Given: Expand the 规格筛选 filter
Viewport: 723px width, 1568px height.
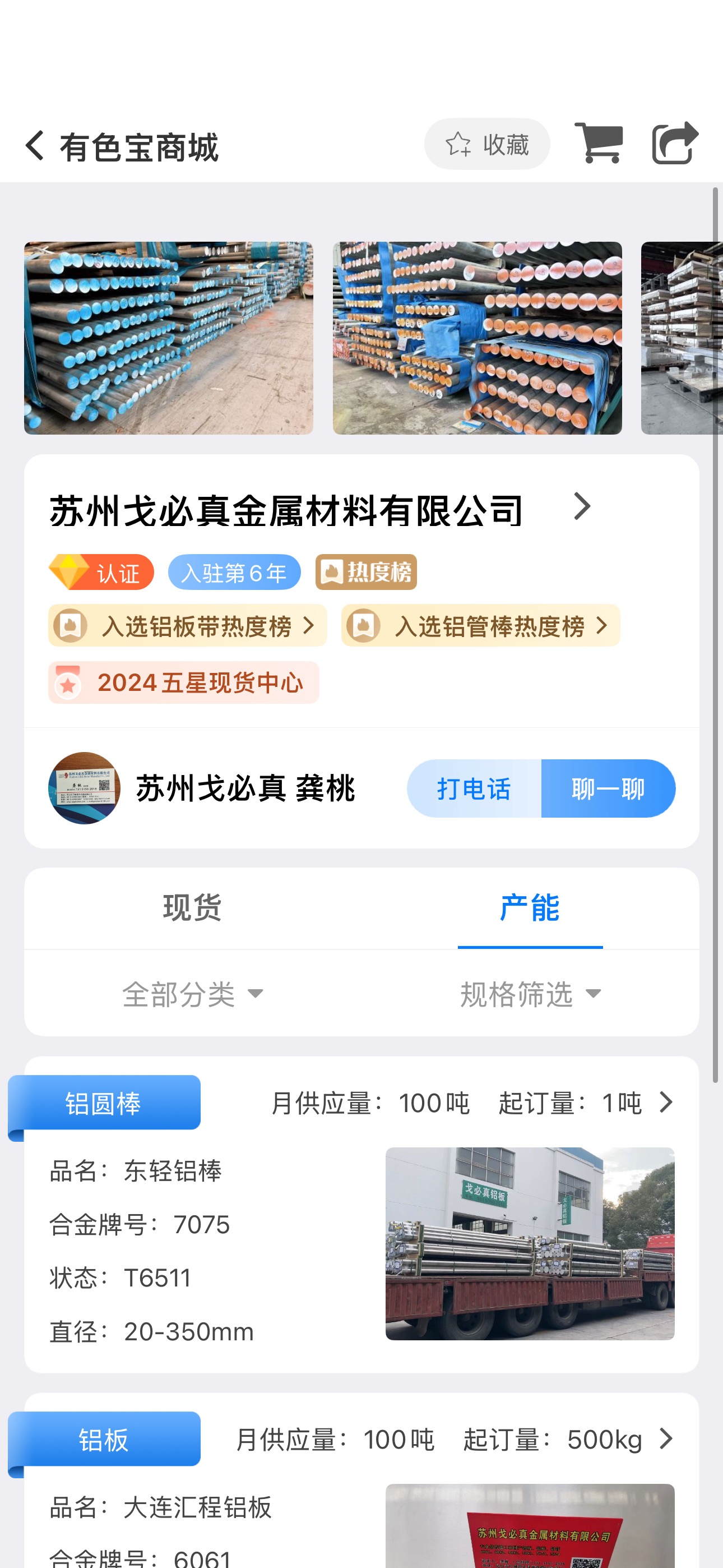Looking at the screenshot, I should pos(530,994).
